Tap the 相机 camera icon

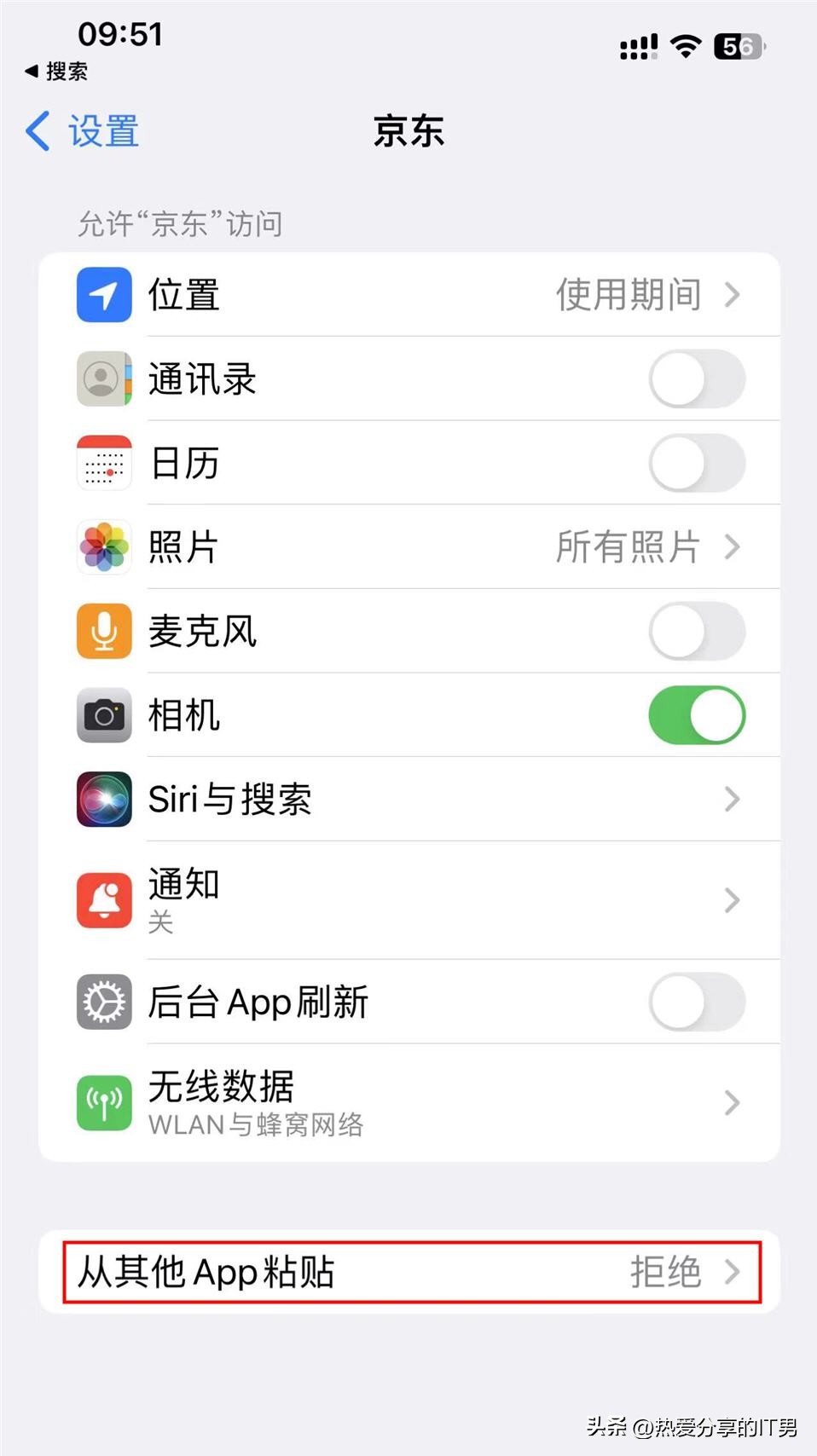(103, 715)
